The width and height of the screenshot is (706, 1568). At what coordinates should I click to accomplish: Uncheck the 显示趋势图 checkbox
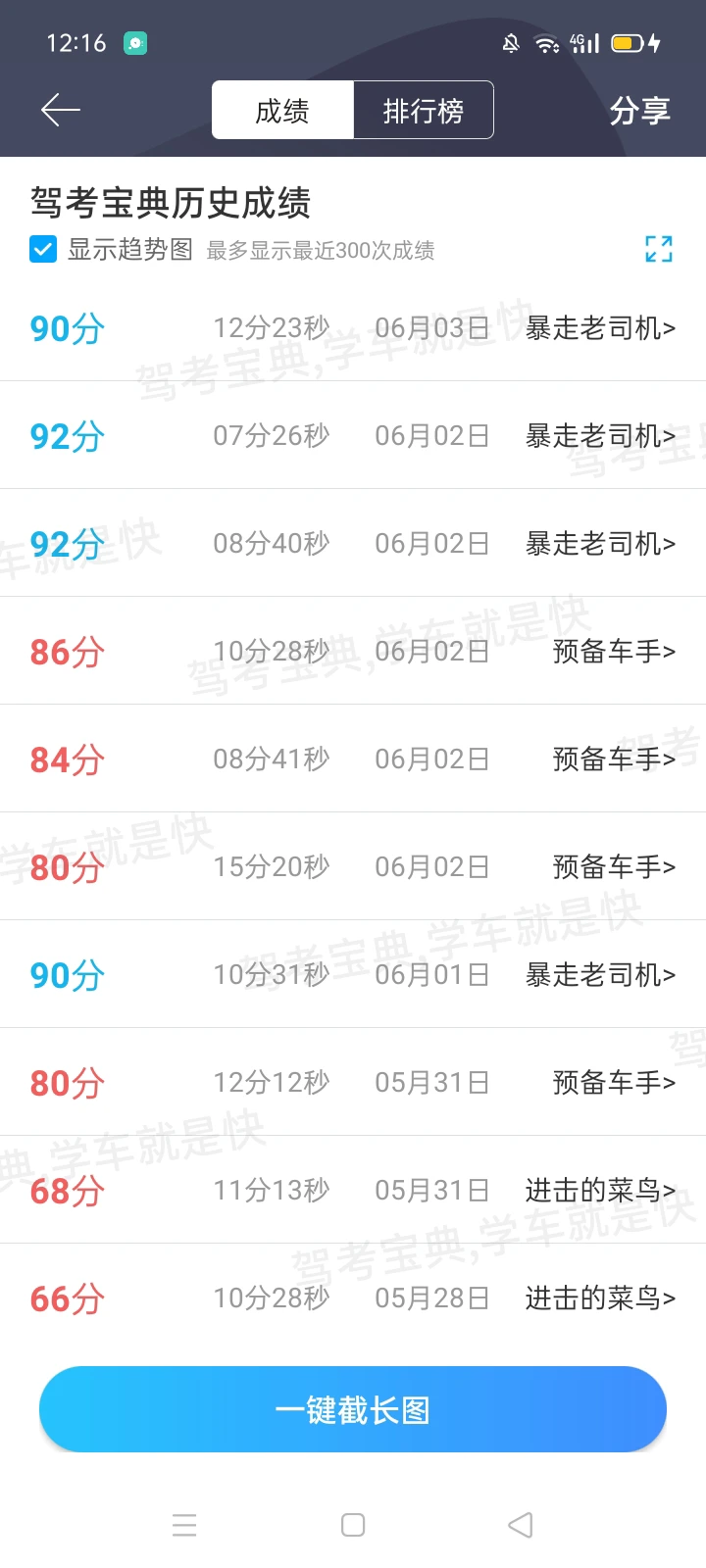(43, 249)
